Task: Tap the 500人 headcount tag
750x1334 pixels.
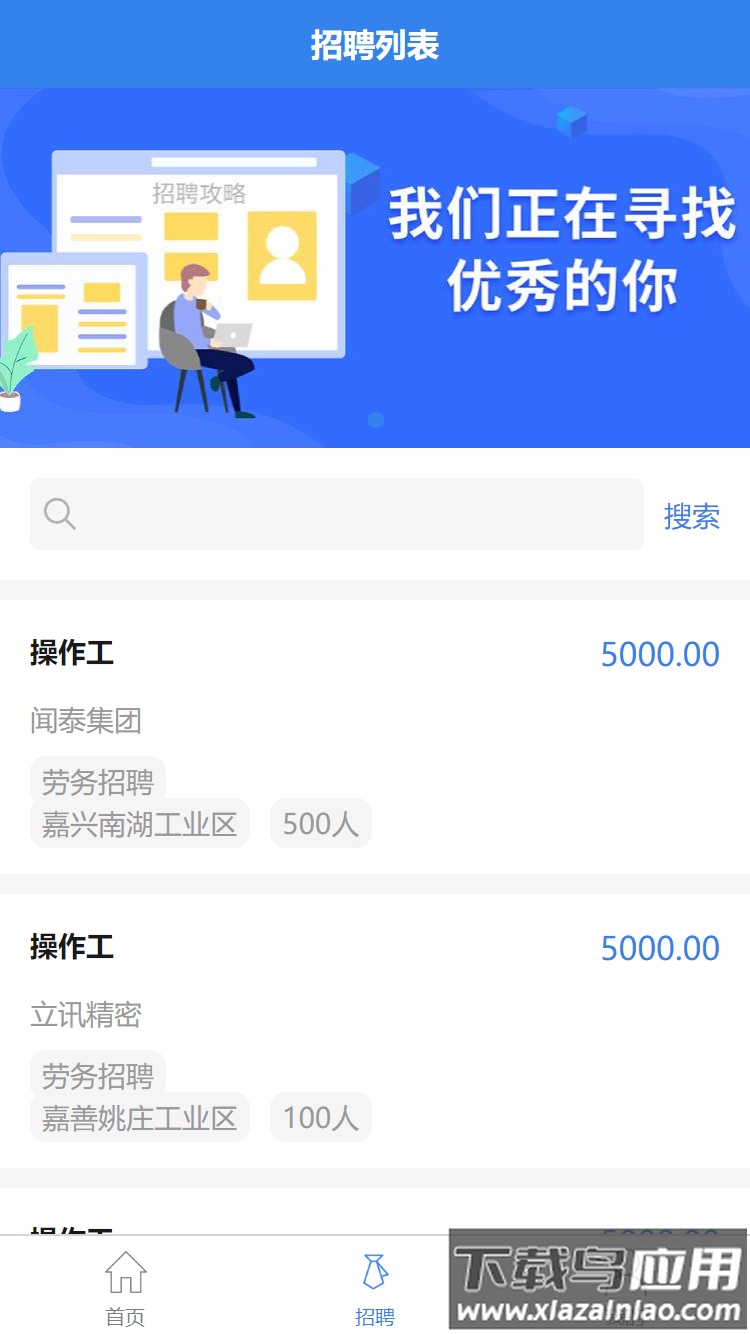Action: coord(320,823)
